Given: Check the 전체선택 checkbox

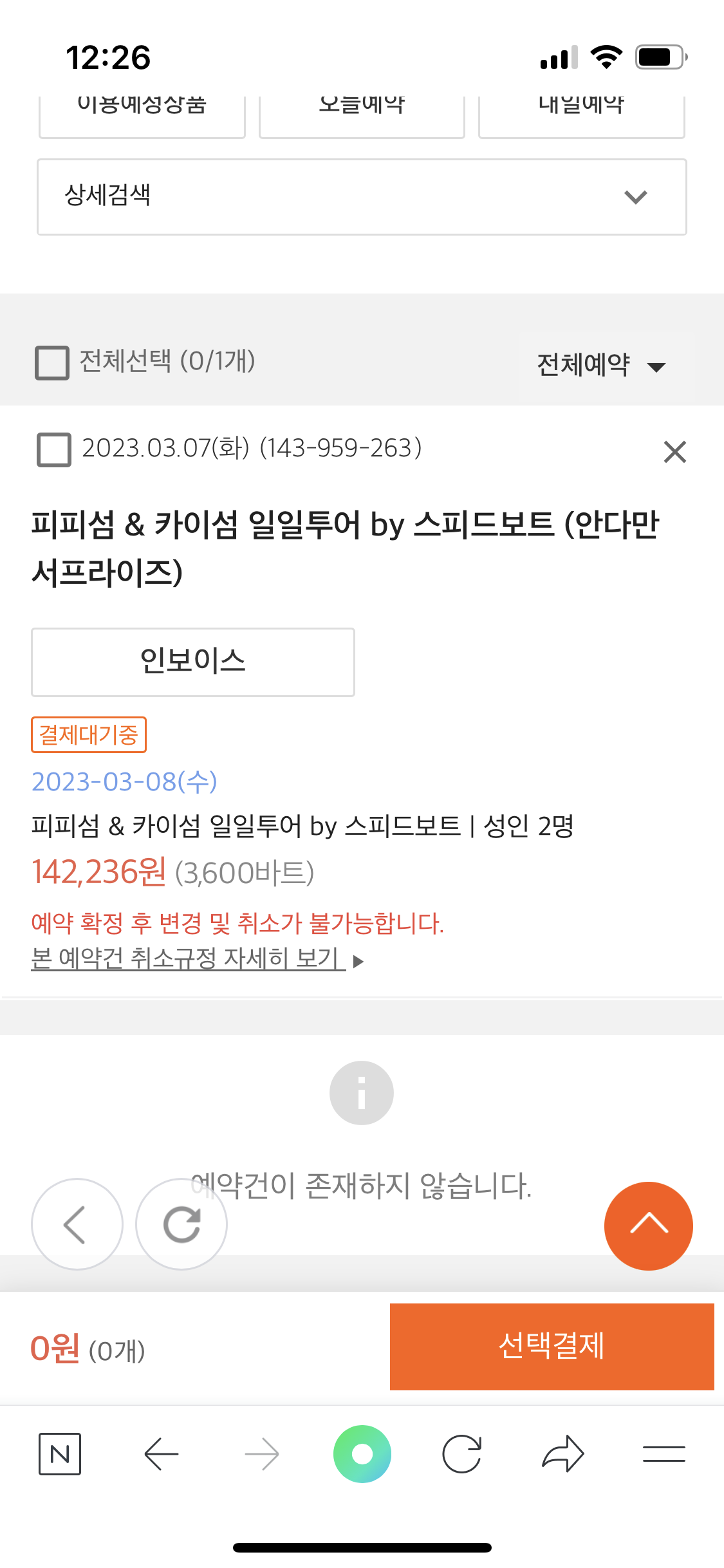Looking at the screenshot, I should [52, 362].
